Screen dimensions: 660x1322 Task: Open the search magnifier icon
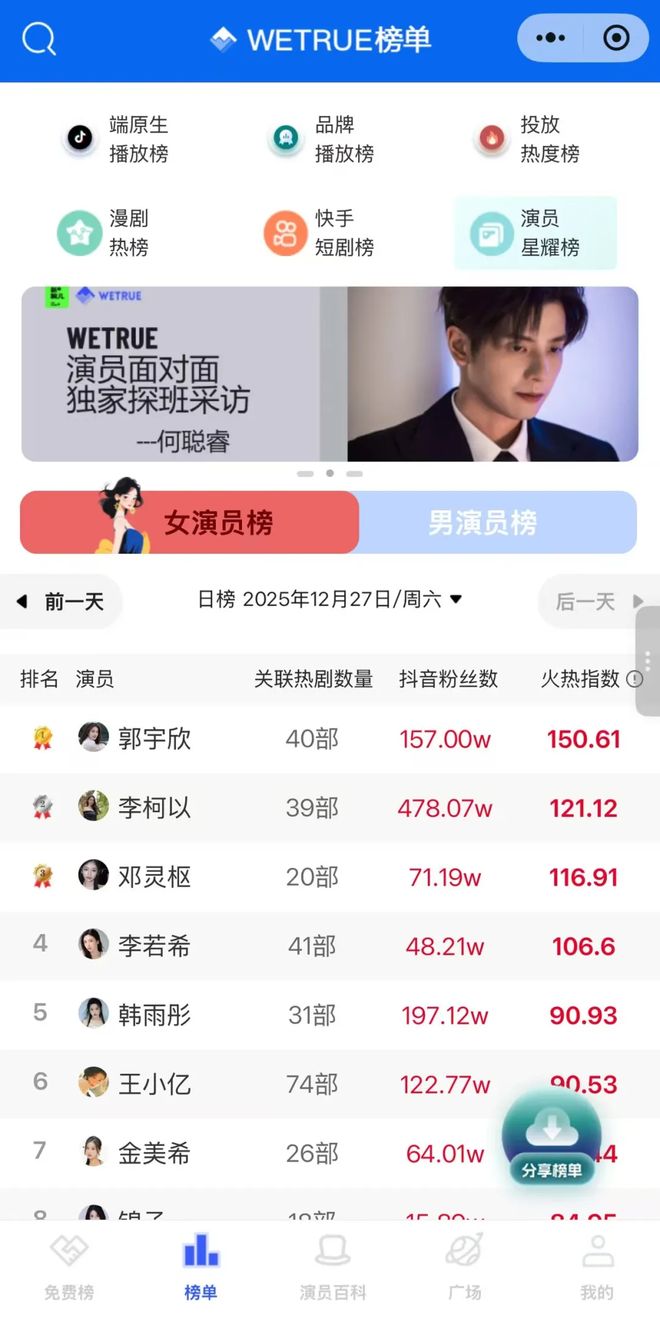pos(39,40)
